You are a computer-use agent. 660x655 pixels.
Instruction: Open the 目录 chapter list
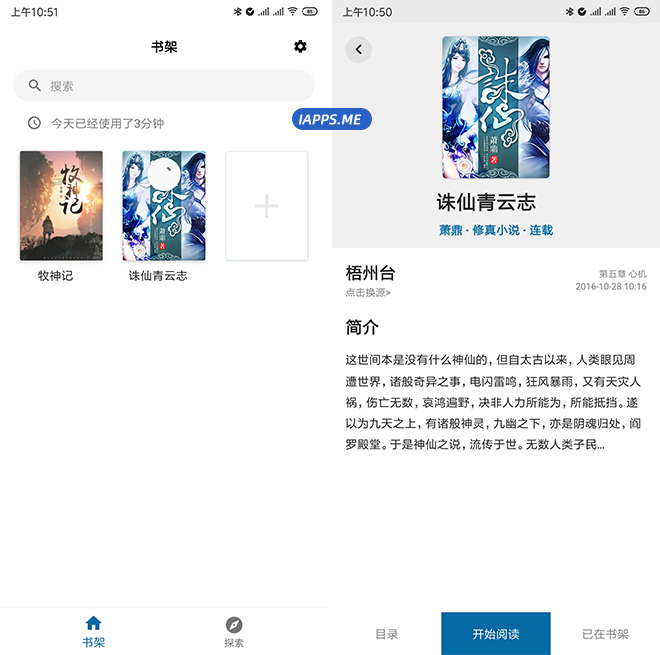(386, 634)
